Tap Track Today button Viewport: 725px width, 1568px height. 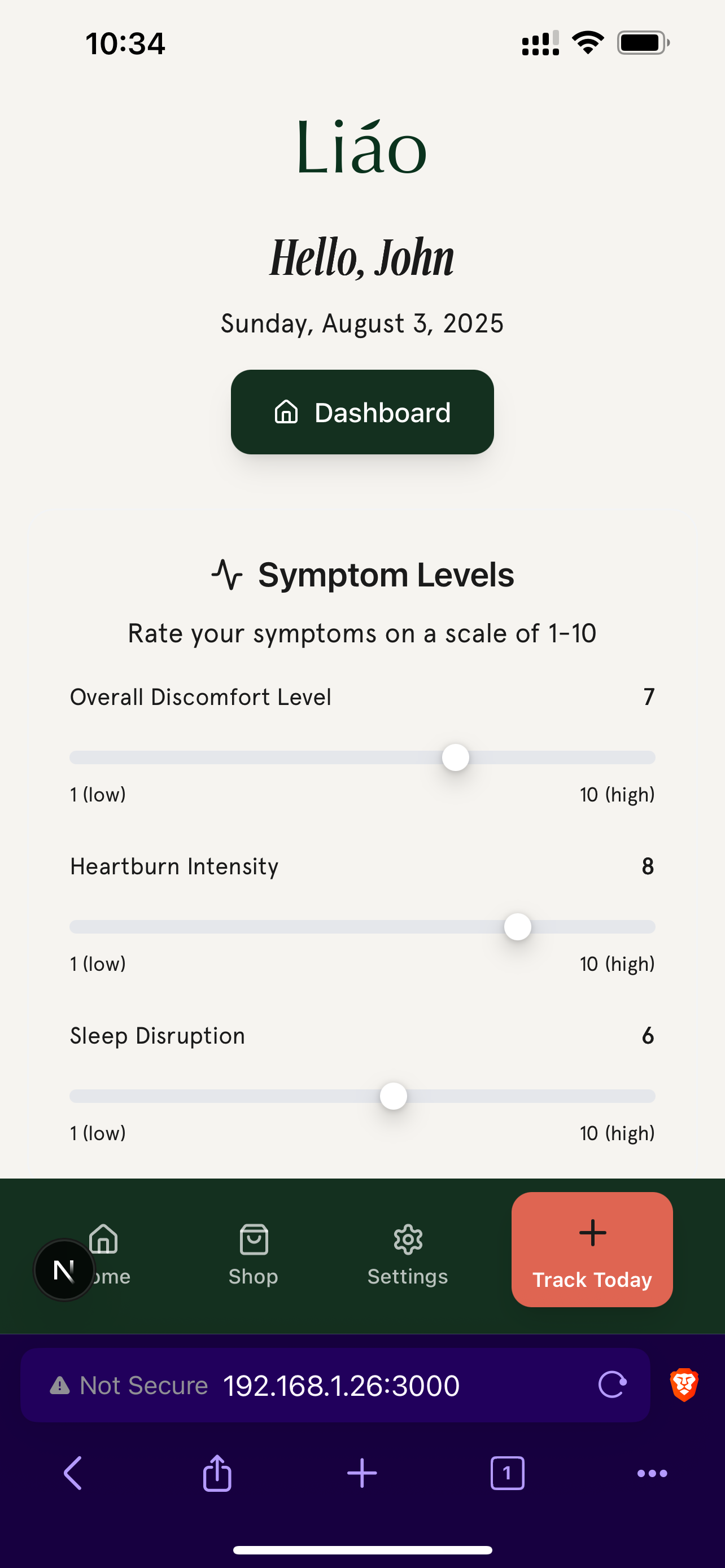coord(592,1249)
